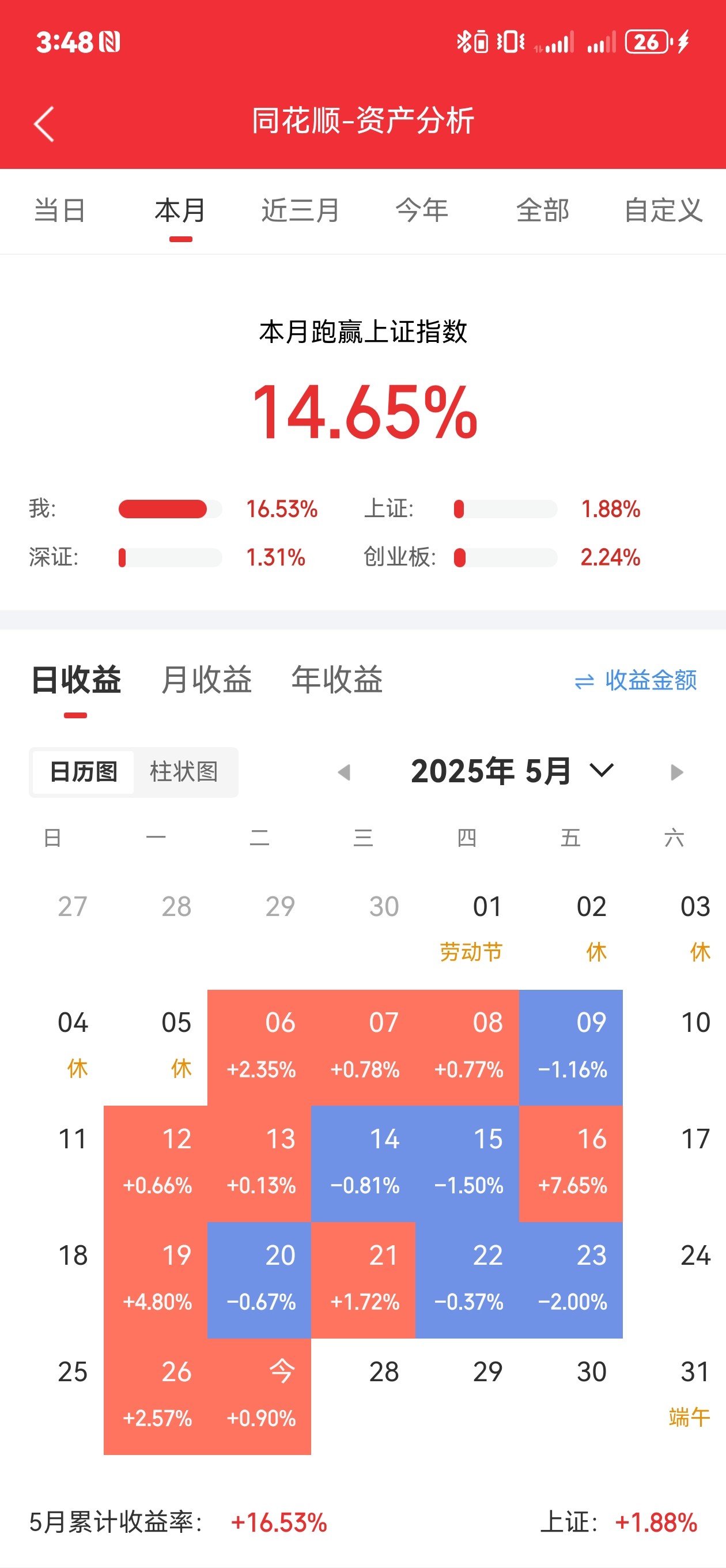Select the May 19 cell showing +4.80%
The image size is (726, 1568).
[x=156, y=1280]
